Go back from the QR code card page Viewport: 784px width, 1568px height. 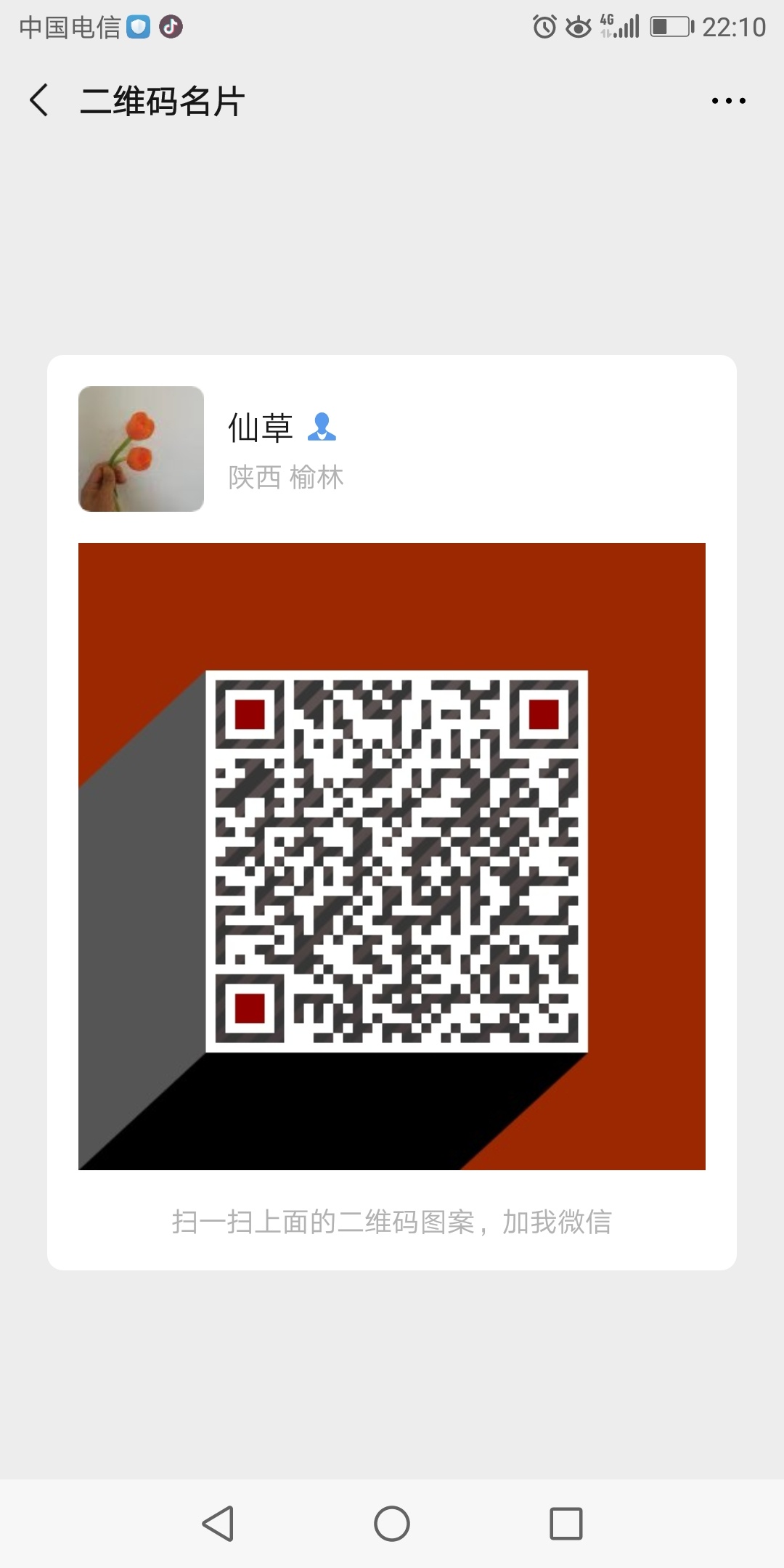tap(39, 100)
